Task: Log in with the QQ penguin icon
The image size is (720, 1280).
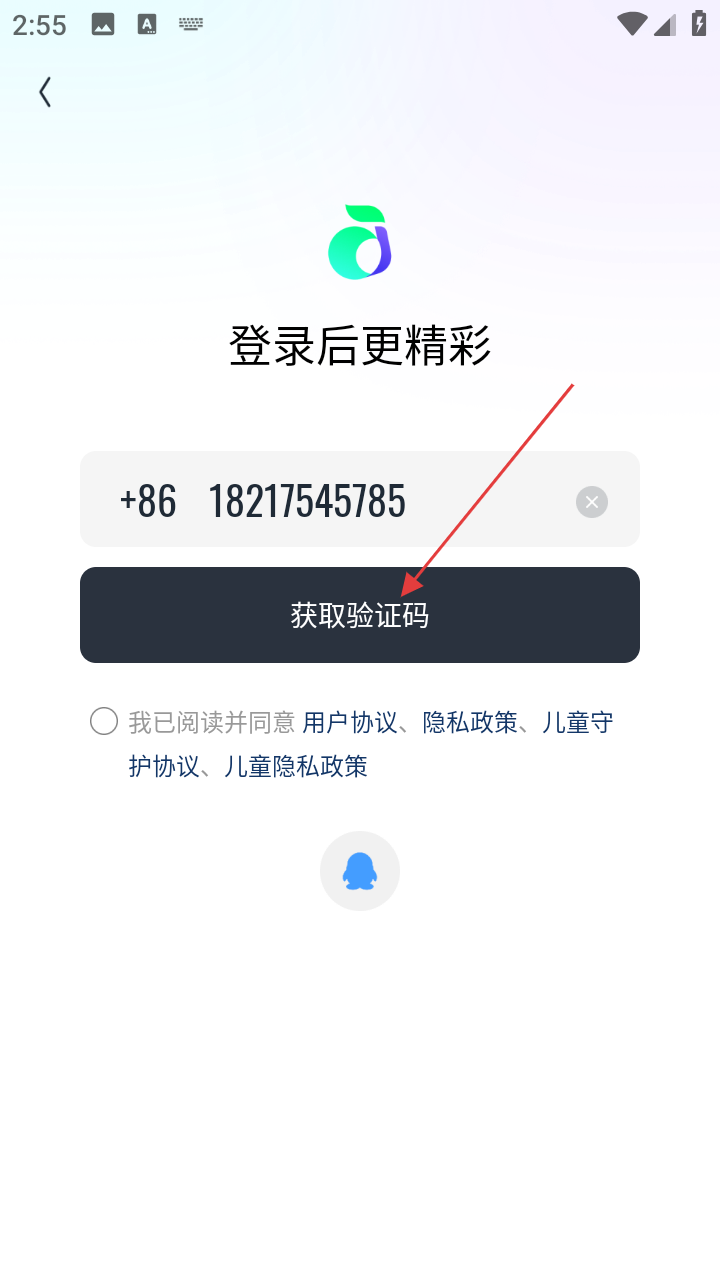Action: pos(360,871)
